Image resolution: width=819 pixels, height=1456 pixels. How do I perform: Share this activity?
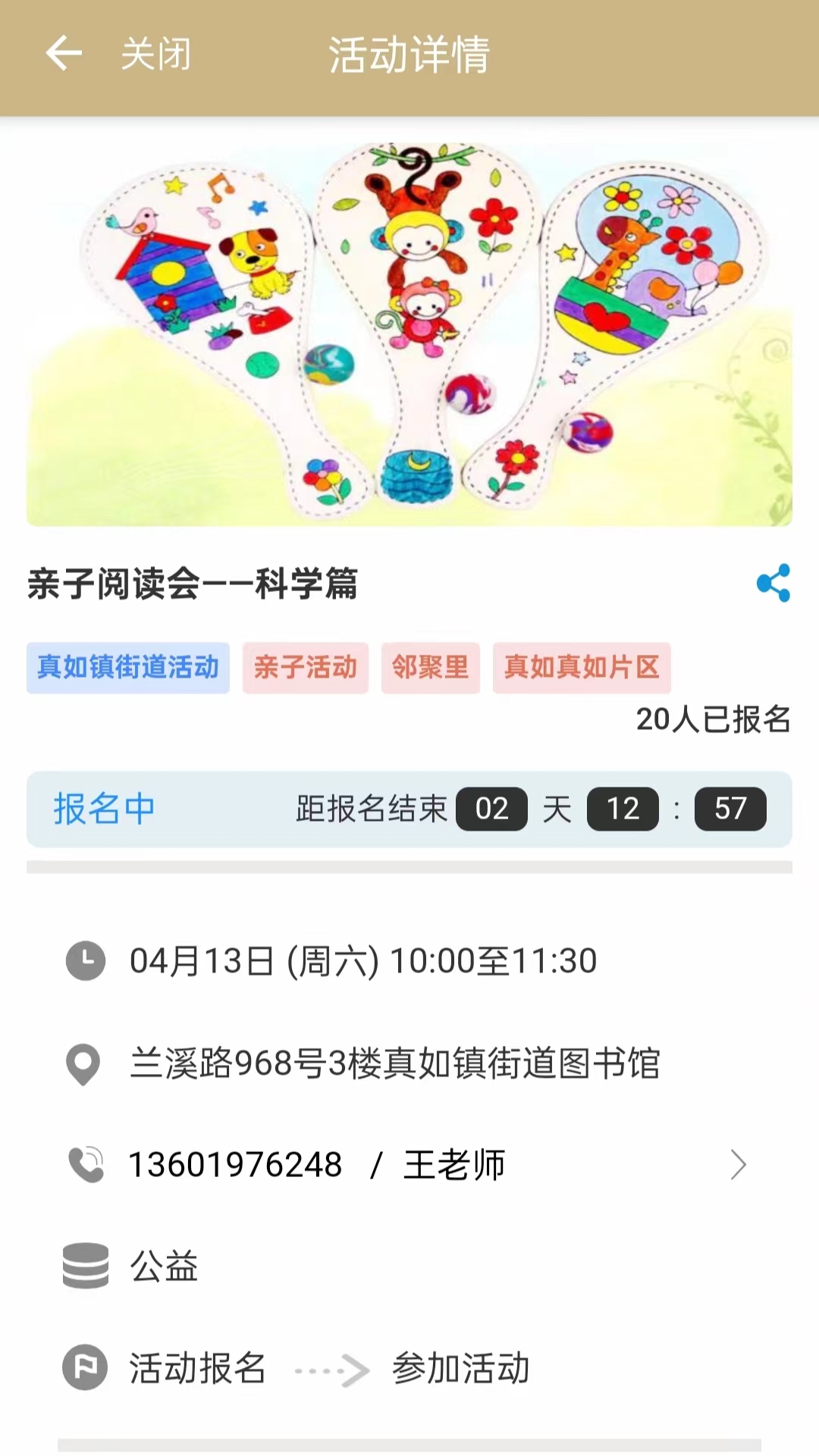(773, 584)
